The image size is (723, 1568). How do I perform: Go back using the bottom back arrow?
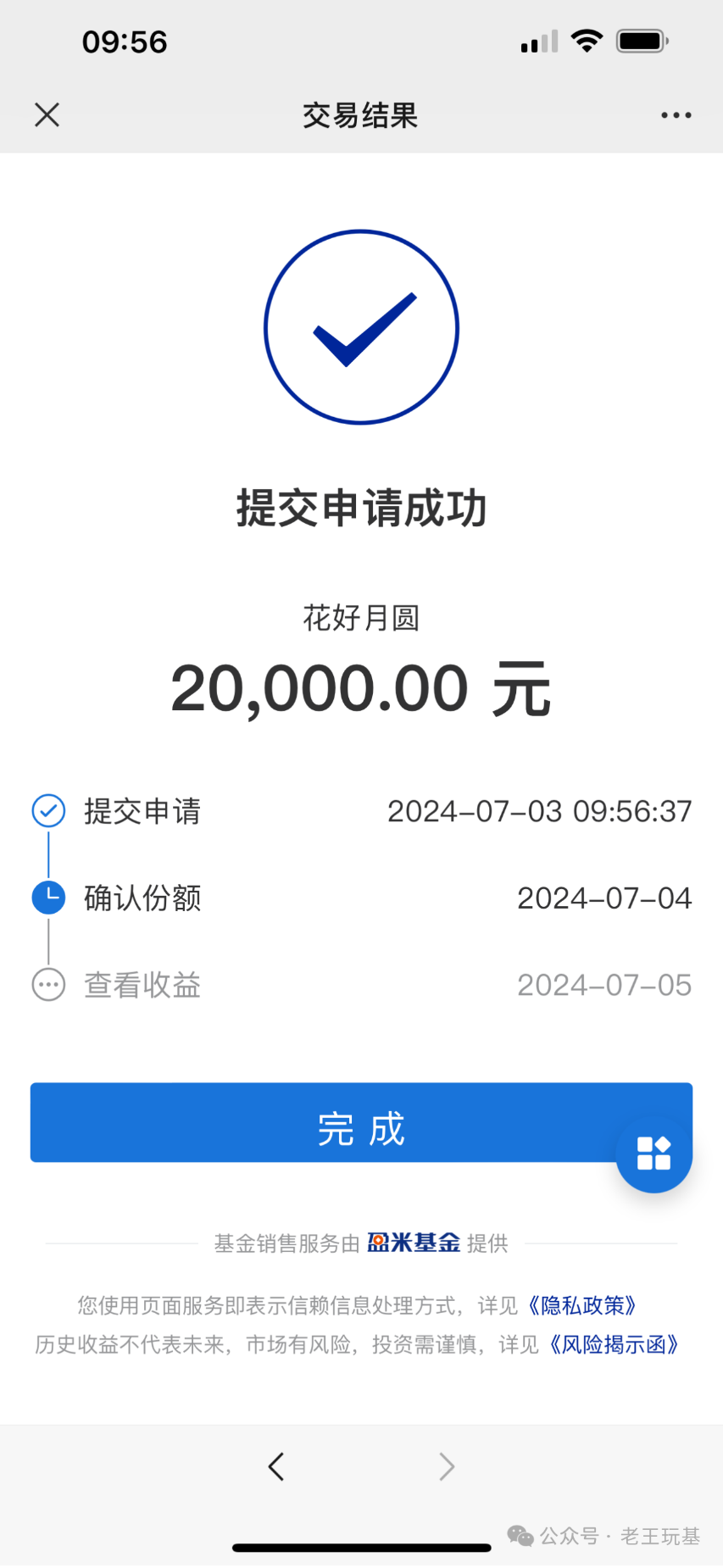coord(275,1466)
